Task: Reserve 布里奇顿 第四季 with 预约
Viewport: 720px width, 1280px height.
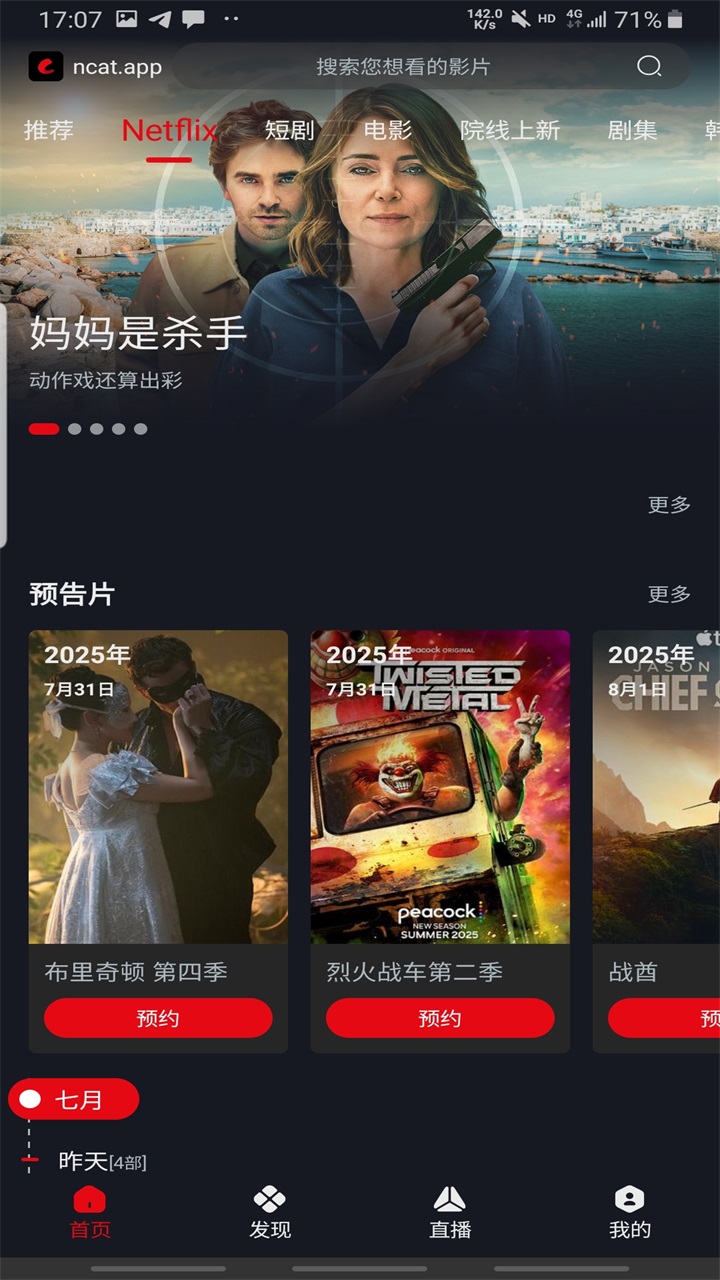Action: [x=158, y=1018]
